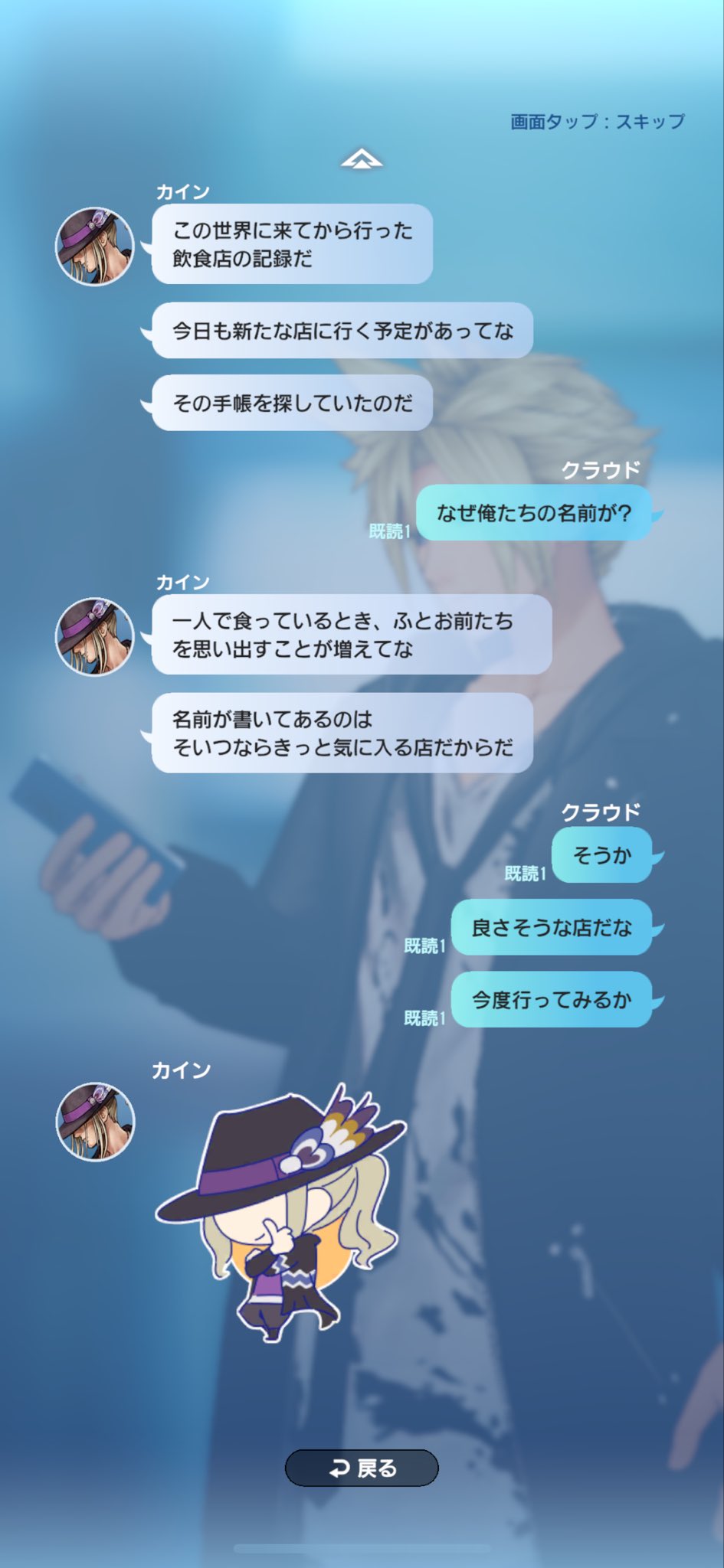The image size is (724, 1568).
Task: Tap 画面タップ：スキップ to skip
Action: click(597, 122)
